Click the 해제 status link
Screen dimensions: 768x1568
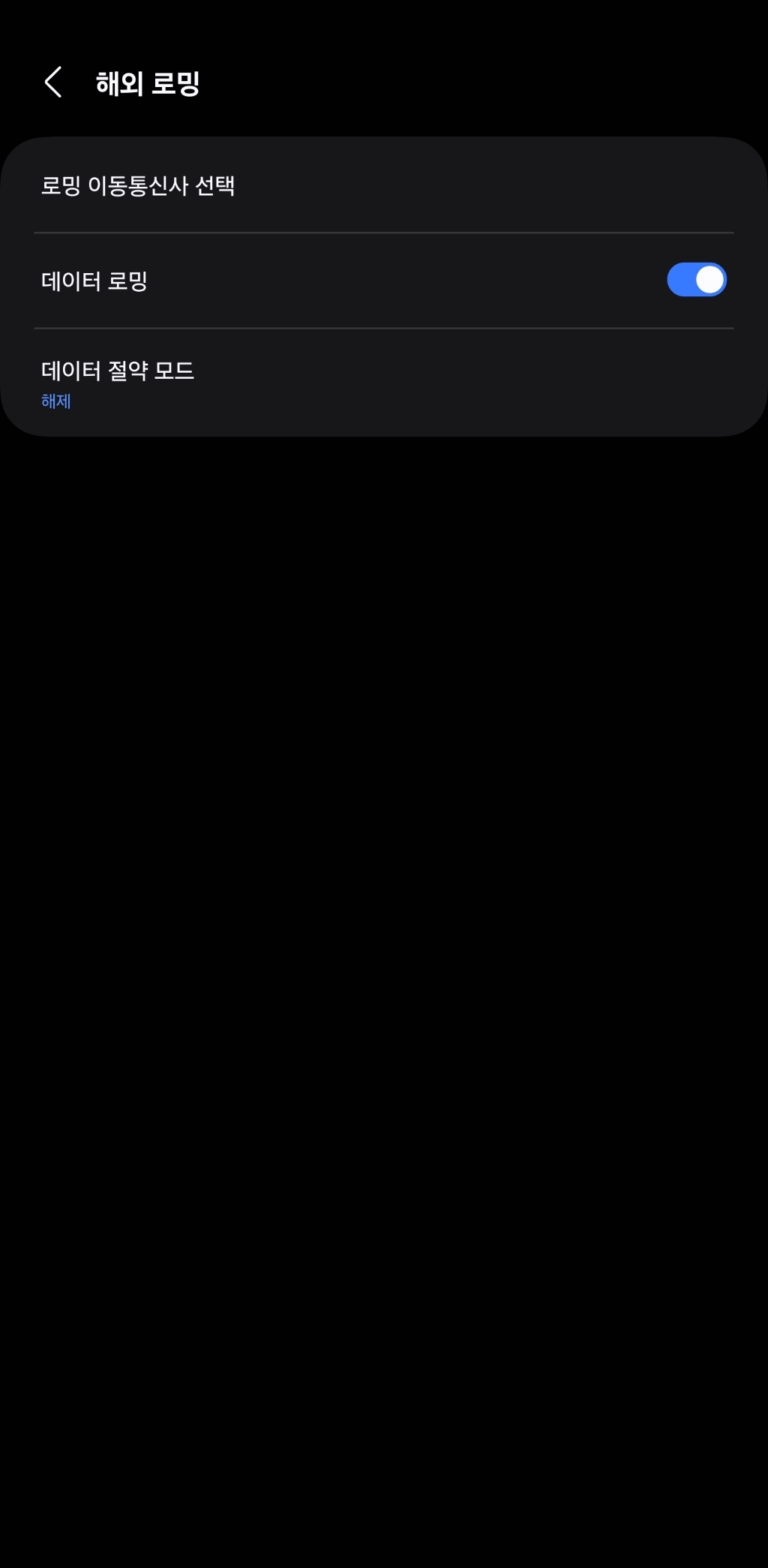coord(55,402)
